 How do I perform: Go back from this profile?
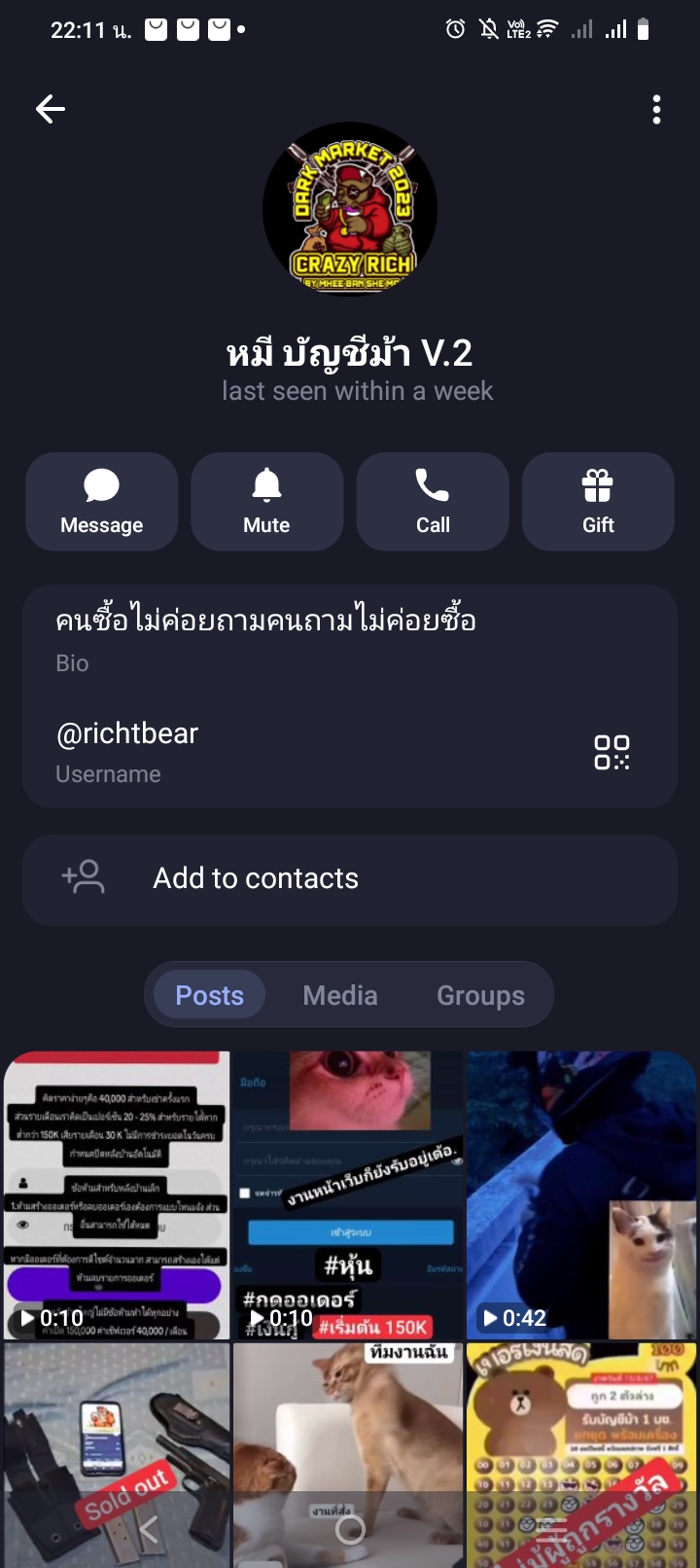click(51, 109)
